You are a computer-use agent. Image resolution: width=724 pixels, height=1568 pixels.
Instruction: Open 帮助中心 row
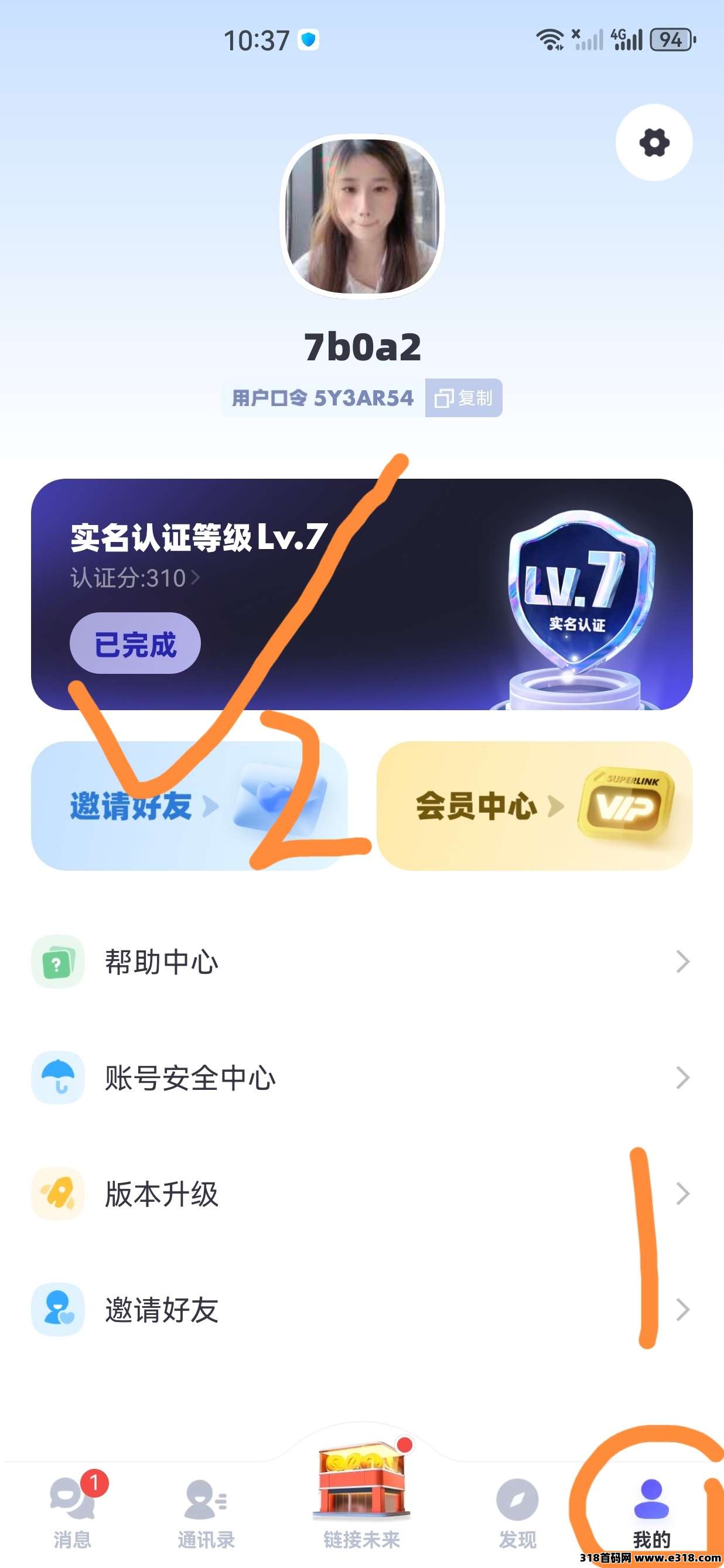pos(362,962)
